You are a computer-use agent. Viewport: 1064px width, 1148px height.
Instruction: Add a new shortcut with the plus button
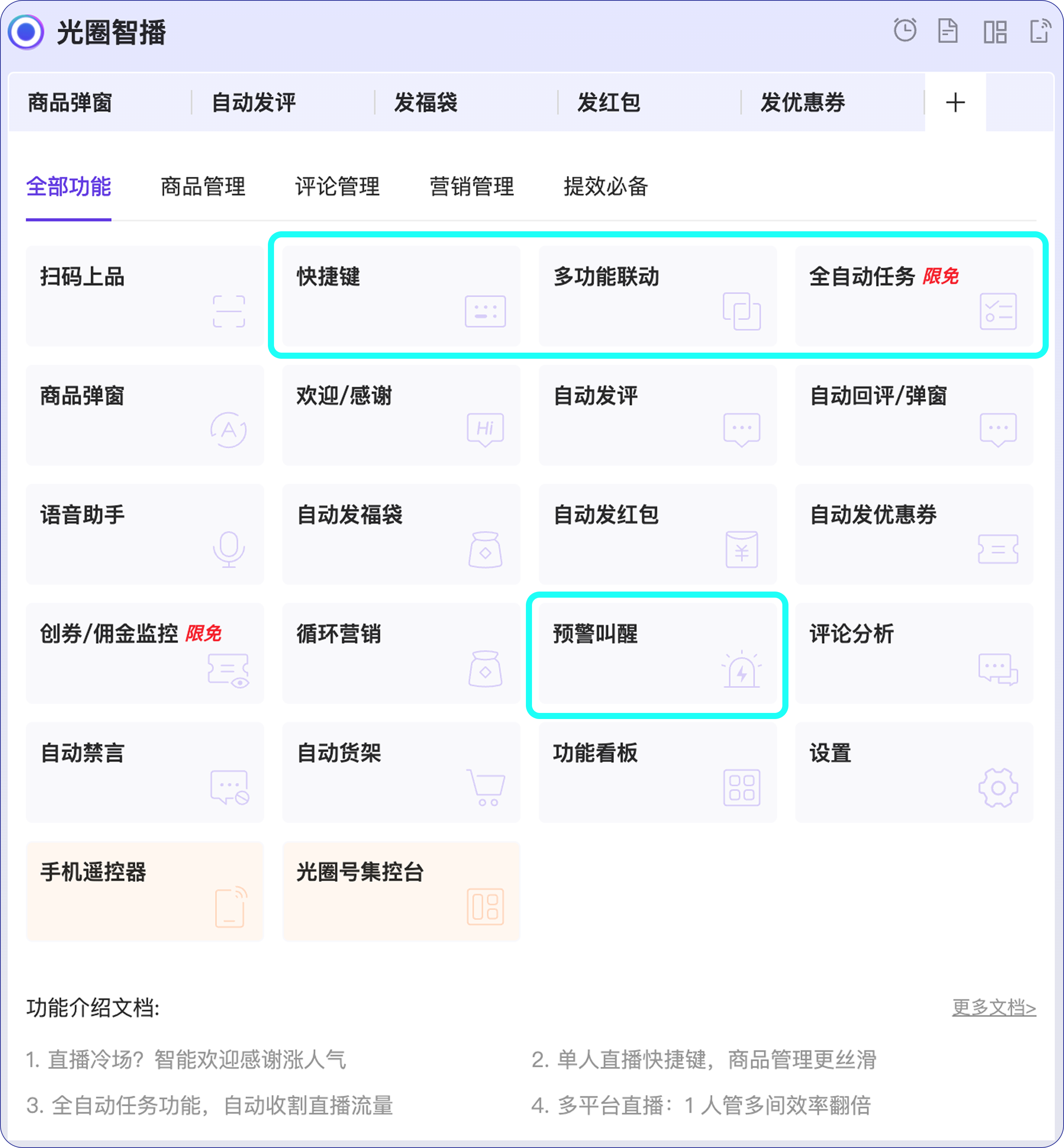click(954, 103)
